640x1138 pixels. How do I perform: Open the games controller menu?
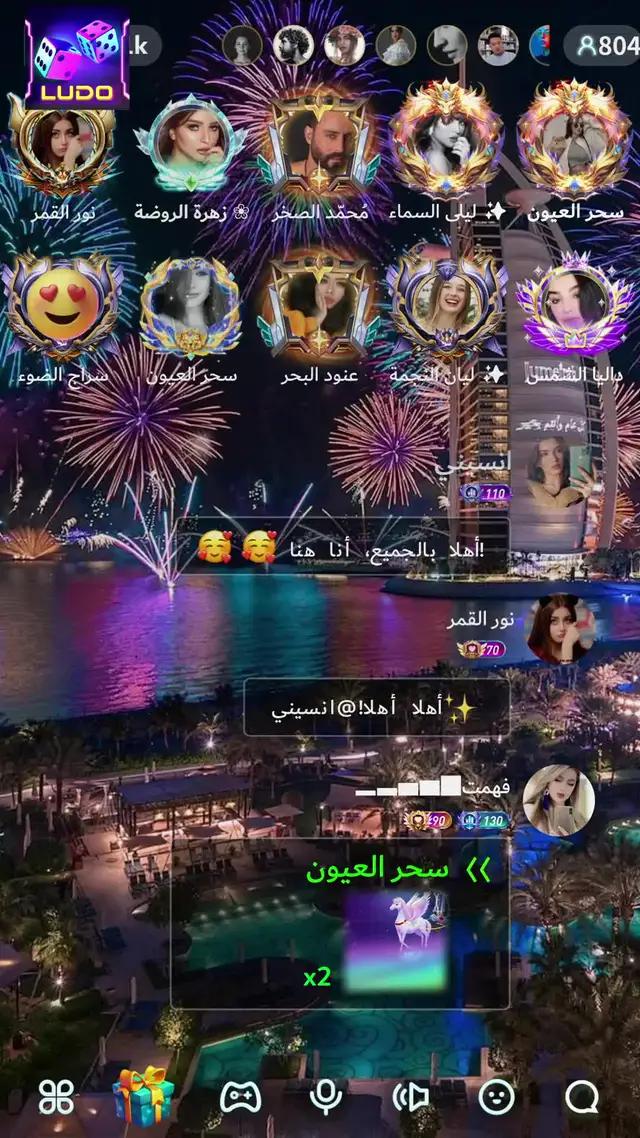click(240, 1097)
